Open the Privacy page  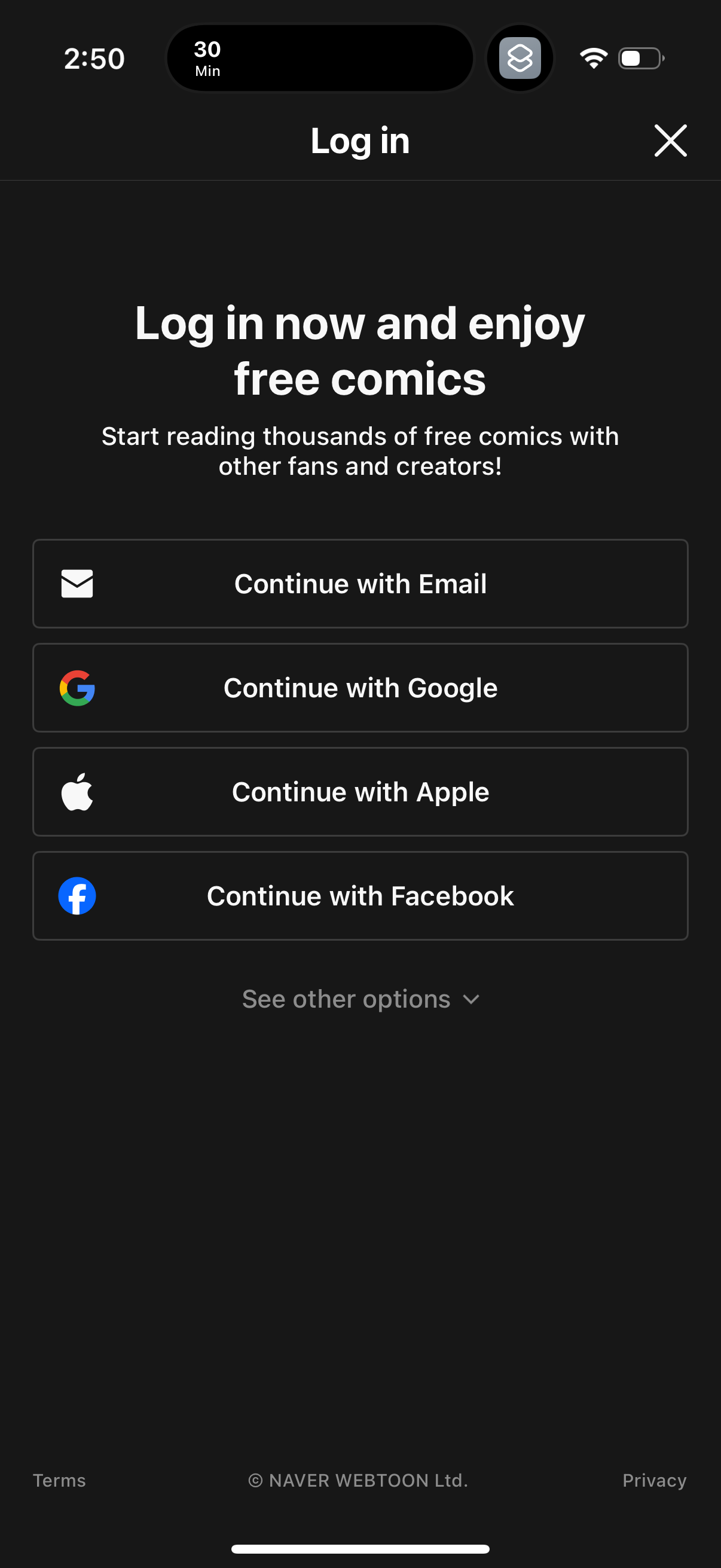click(x=654, y=1480)
